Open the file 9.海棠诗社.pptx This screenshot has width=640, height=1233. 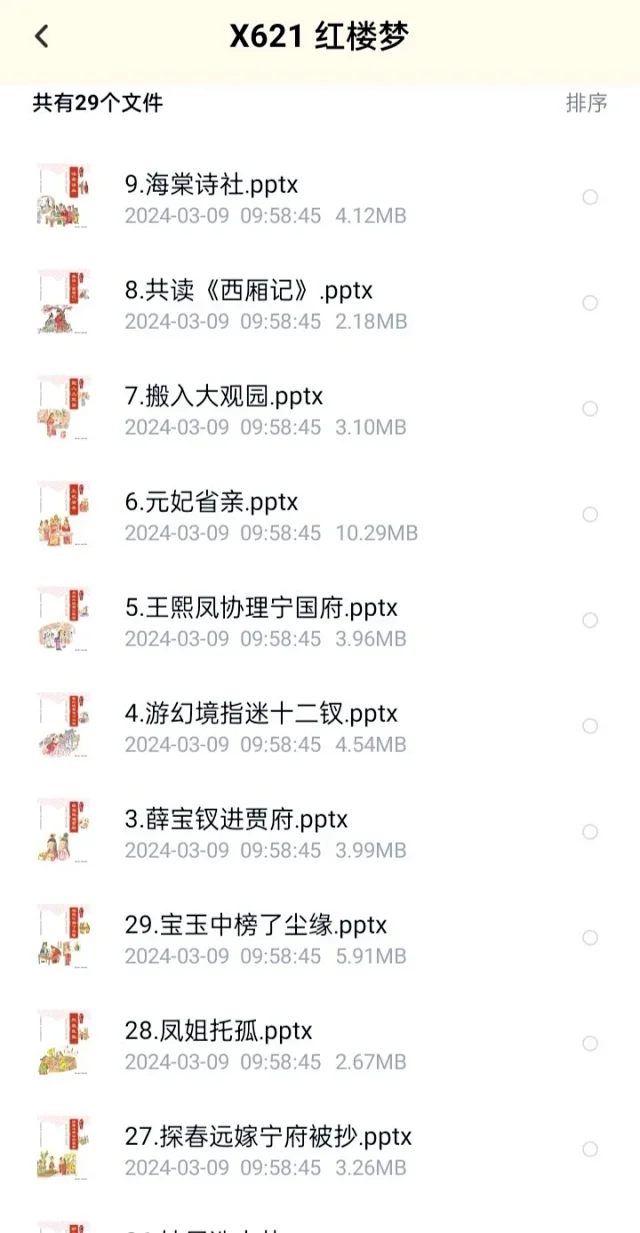(x=211, y=185)
